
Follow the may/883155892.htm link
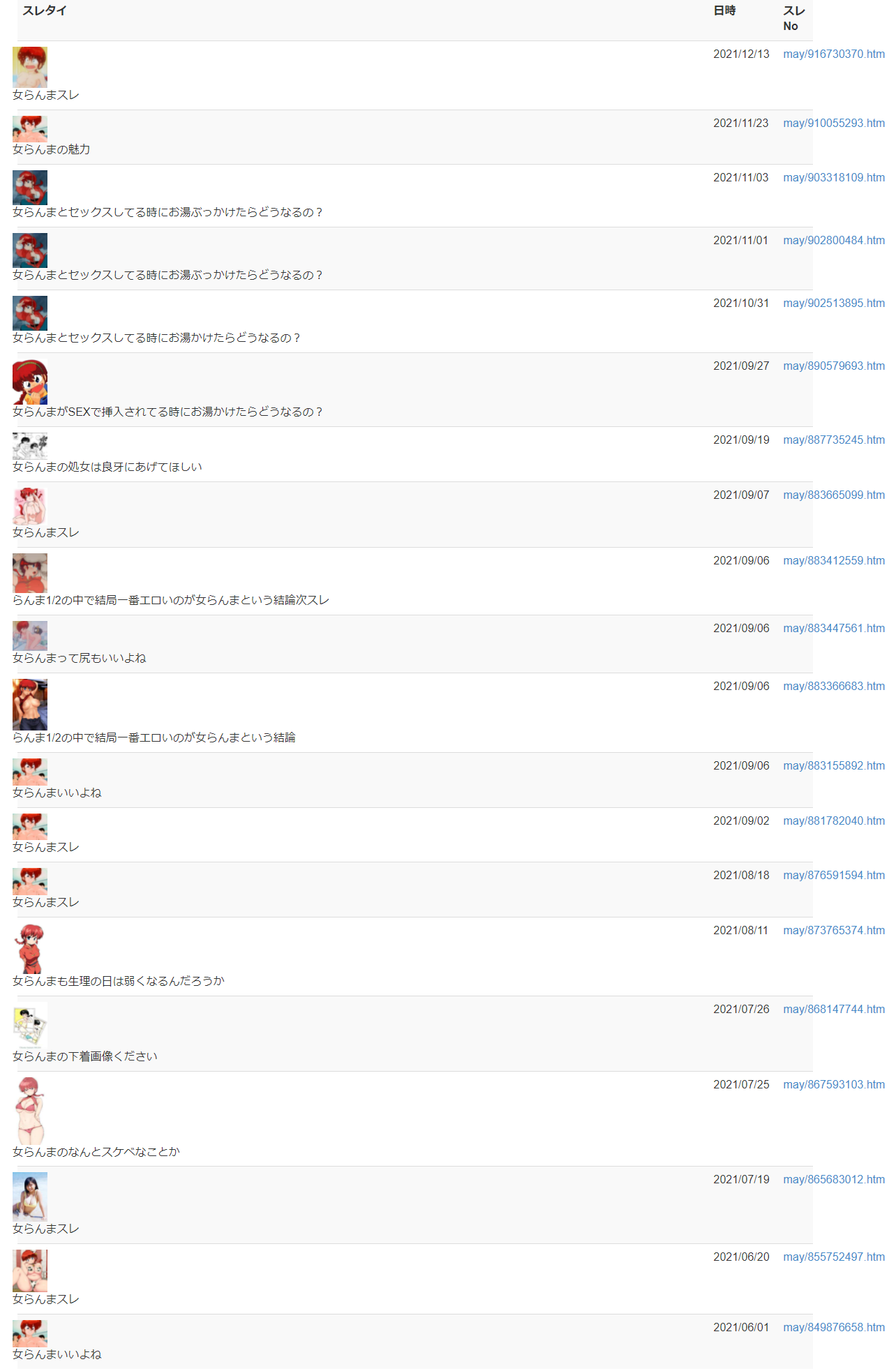(x=833, y=766)
